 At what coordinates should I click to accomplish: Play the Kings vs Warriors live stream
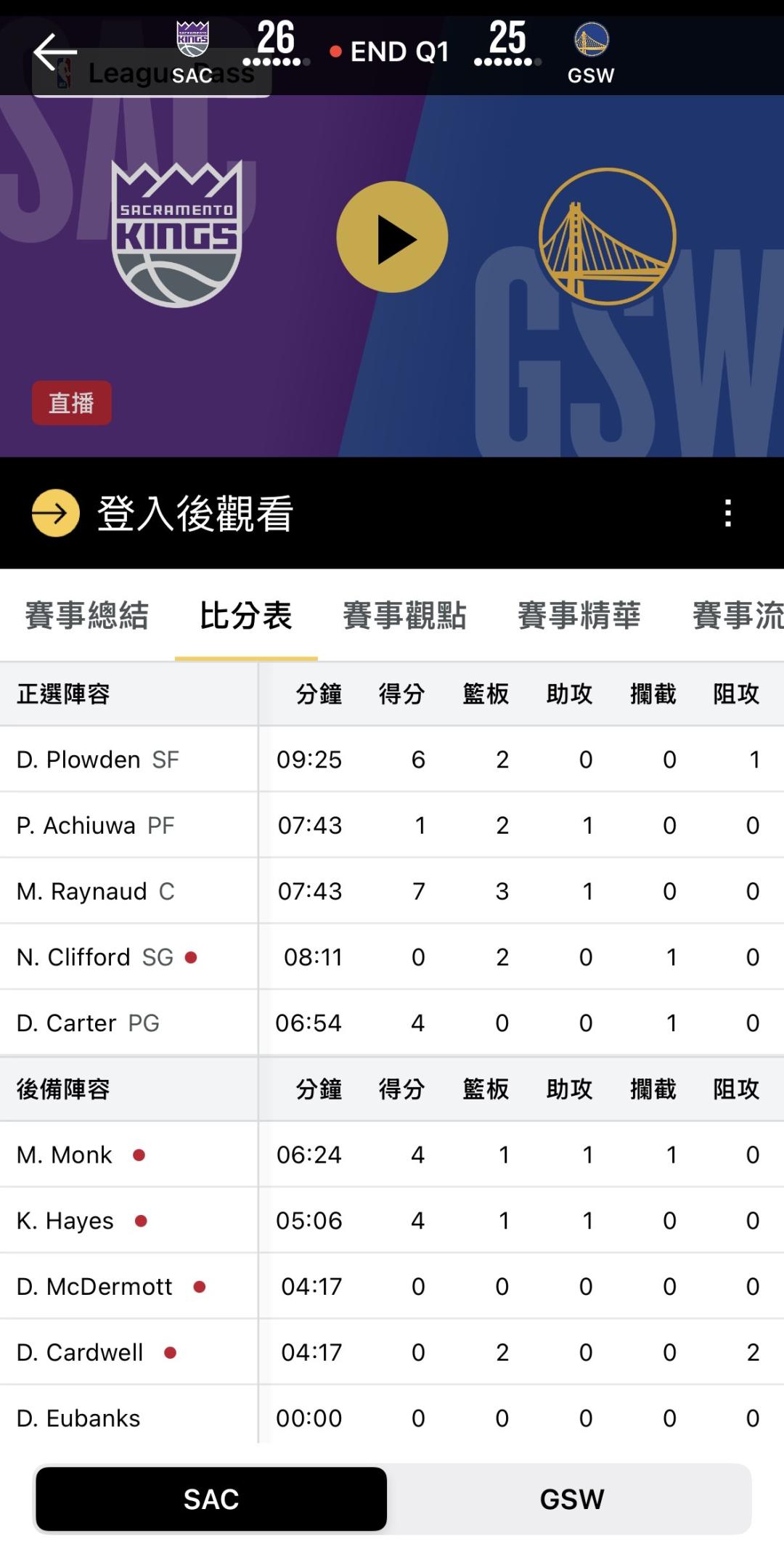pyautogui.click(x=392, y=237)
